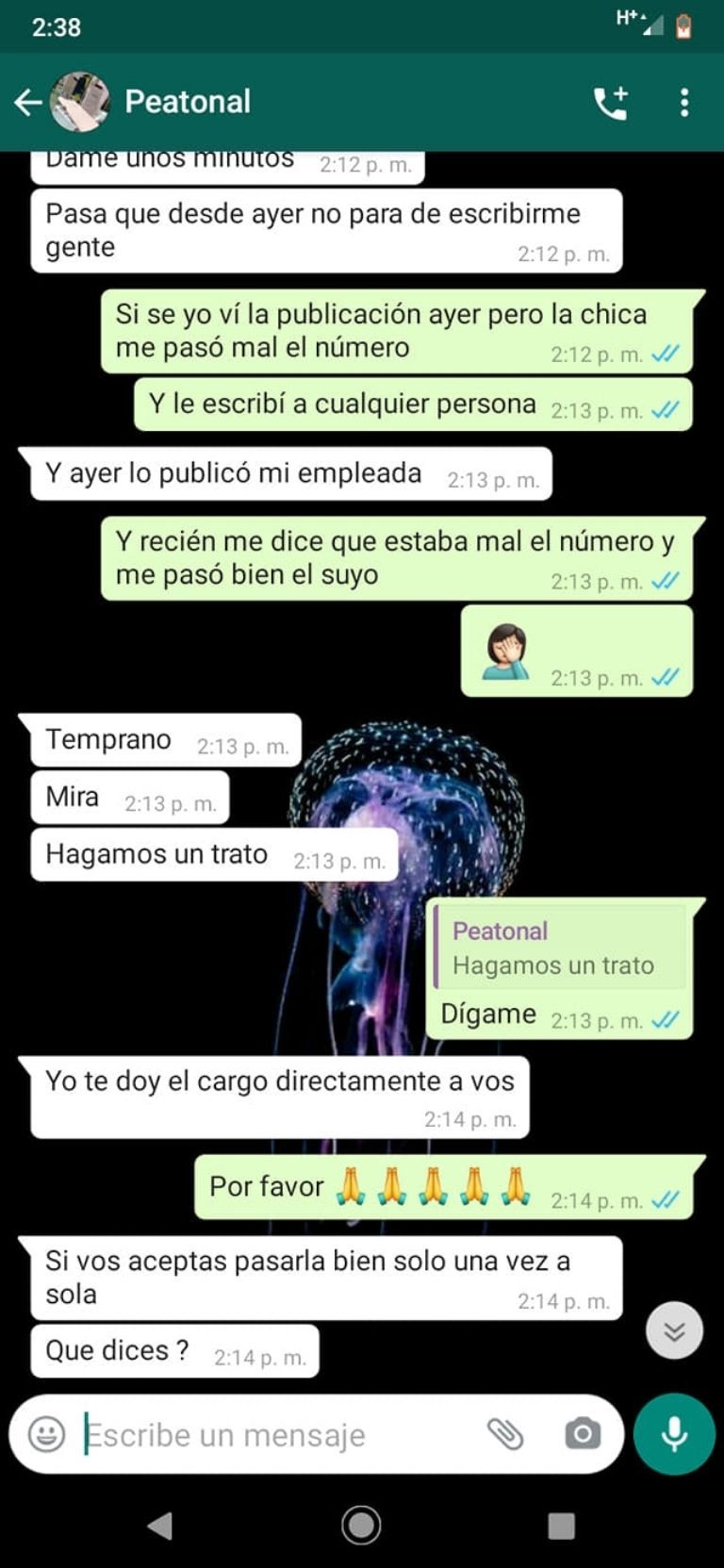724x1568 pixels.
Task: Open Peatonal contact info
Action: pos(188,102)
